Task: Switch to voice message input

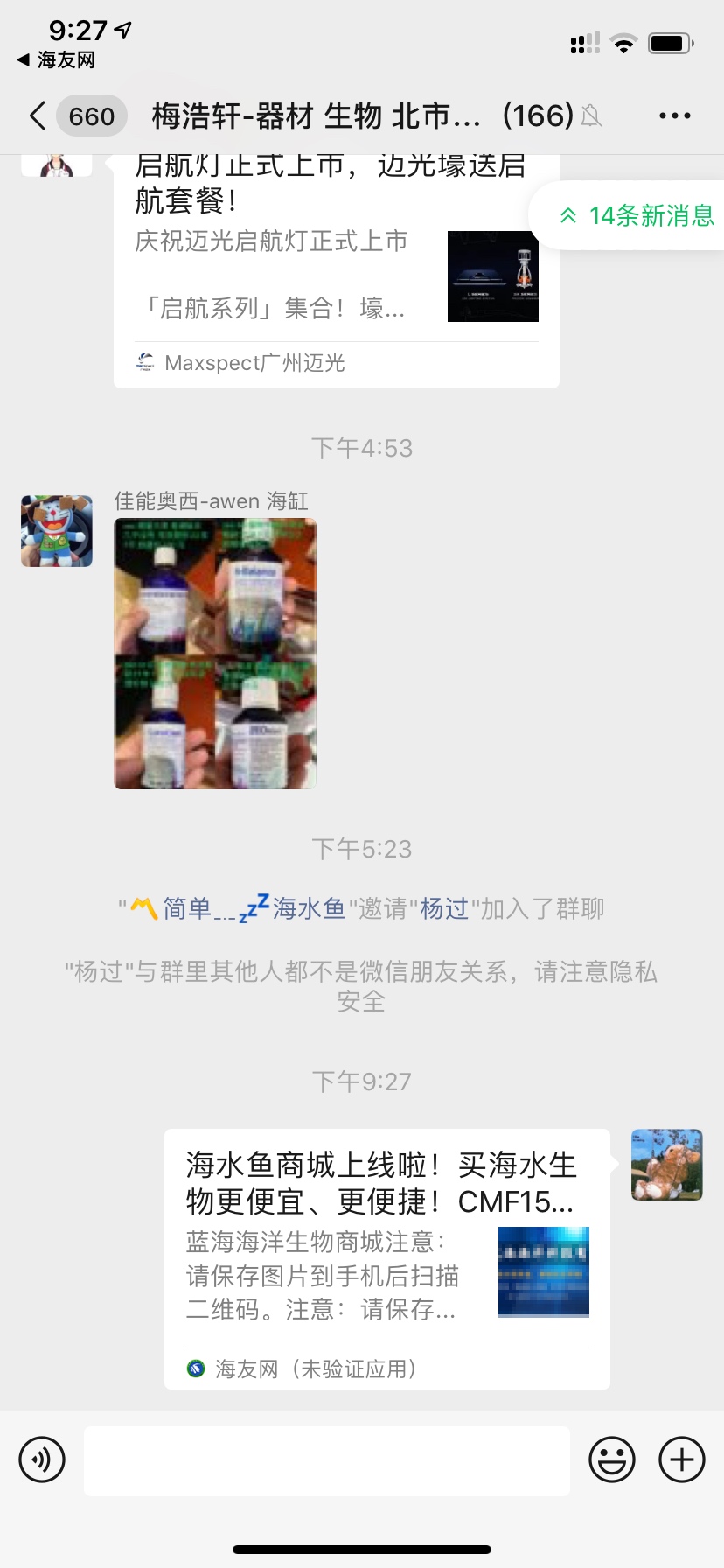Action: pyautogui.click(x=42, y=1459)
